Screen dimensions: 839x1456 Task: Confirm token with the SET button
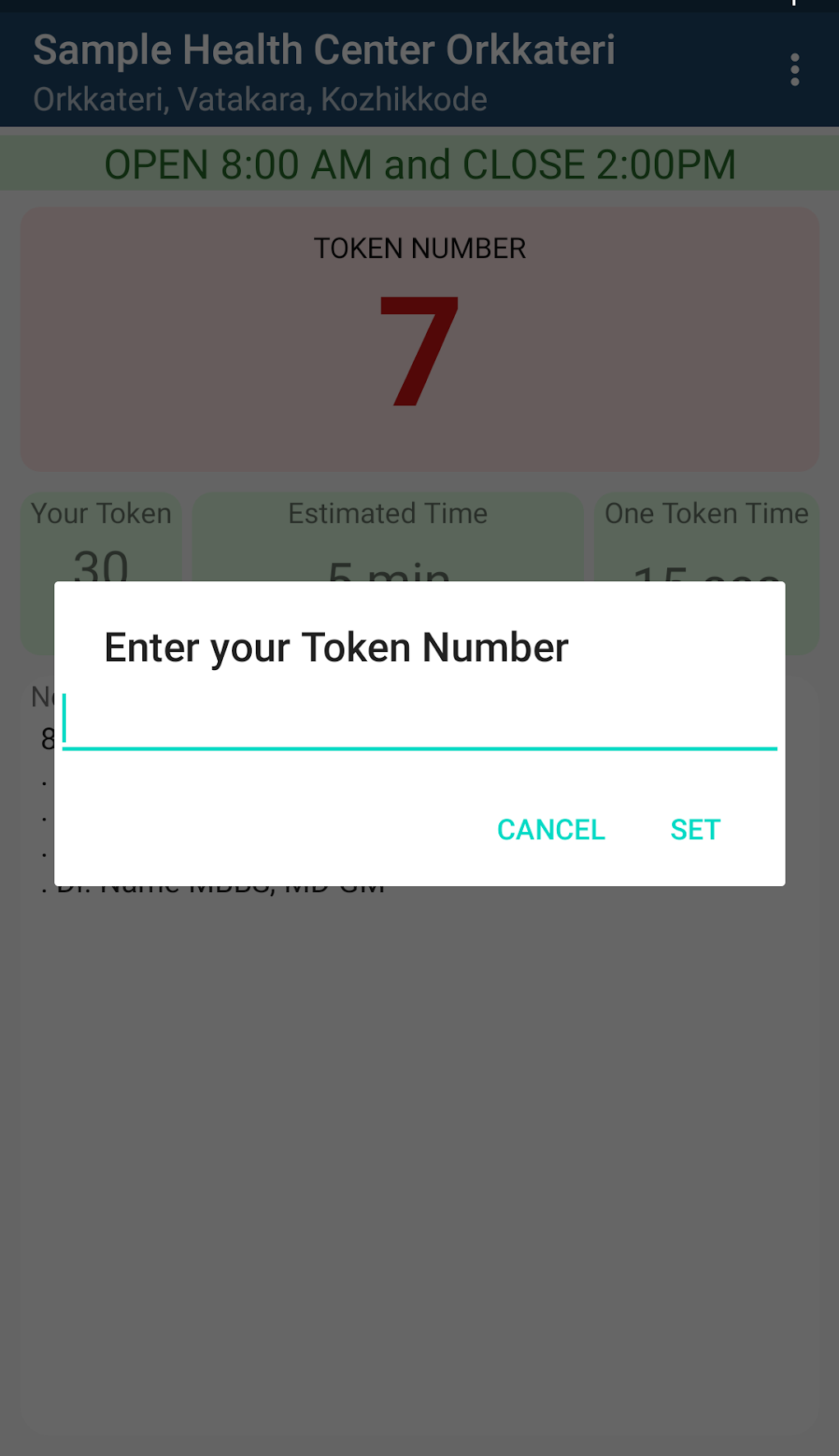click(695, 830)
